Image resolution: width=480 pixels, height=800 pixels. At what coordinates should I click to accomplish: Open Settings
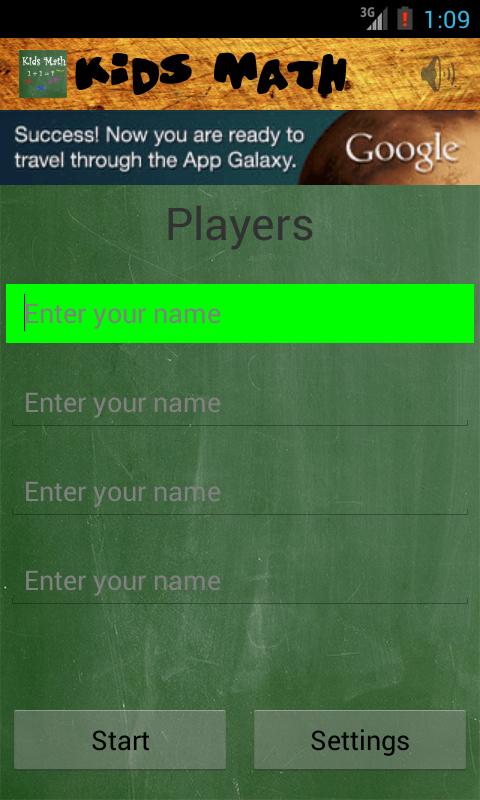point(360,740)
